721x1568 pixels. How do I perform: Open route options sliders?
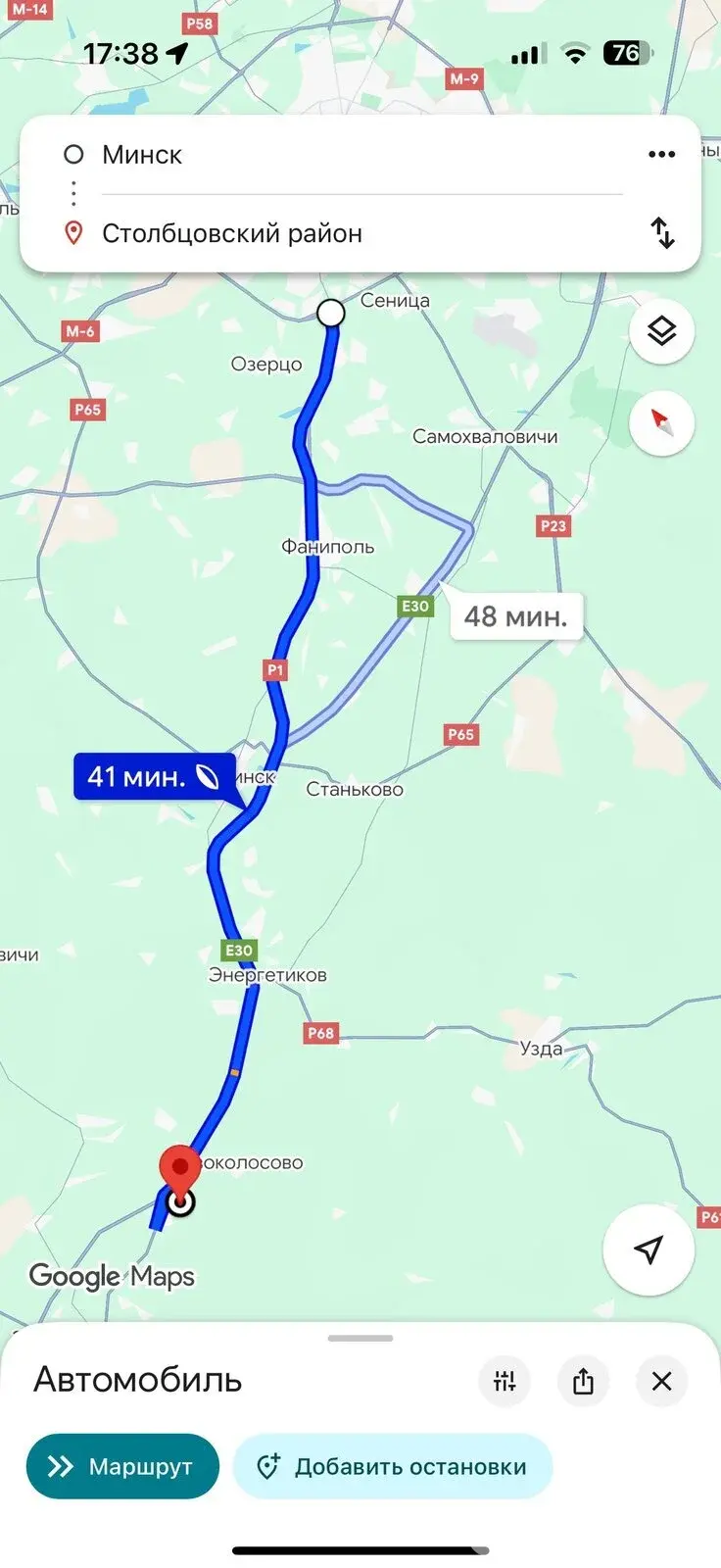pos(505,1381)
